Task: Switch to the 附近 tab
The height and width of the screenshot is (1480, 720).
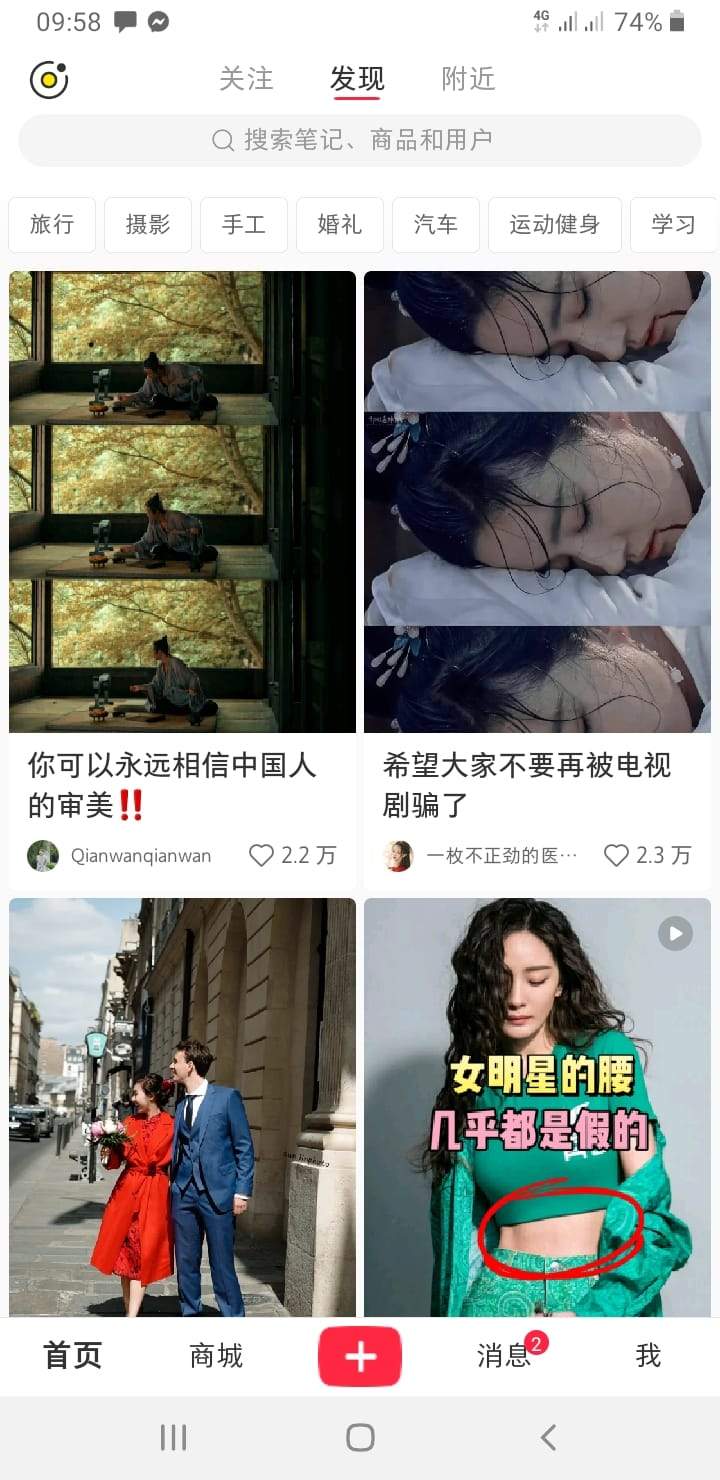Action: tap(468, 79)
